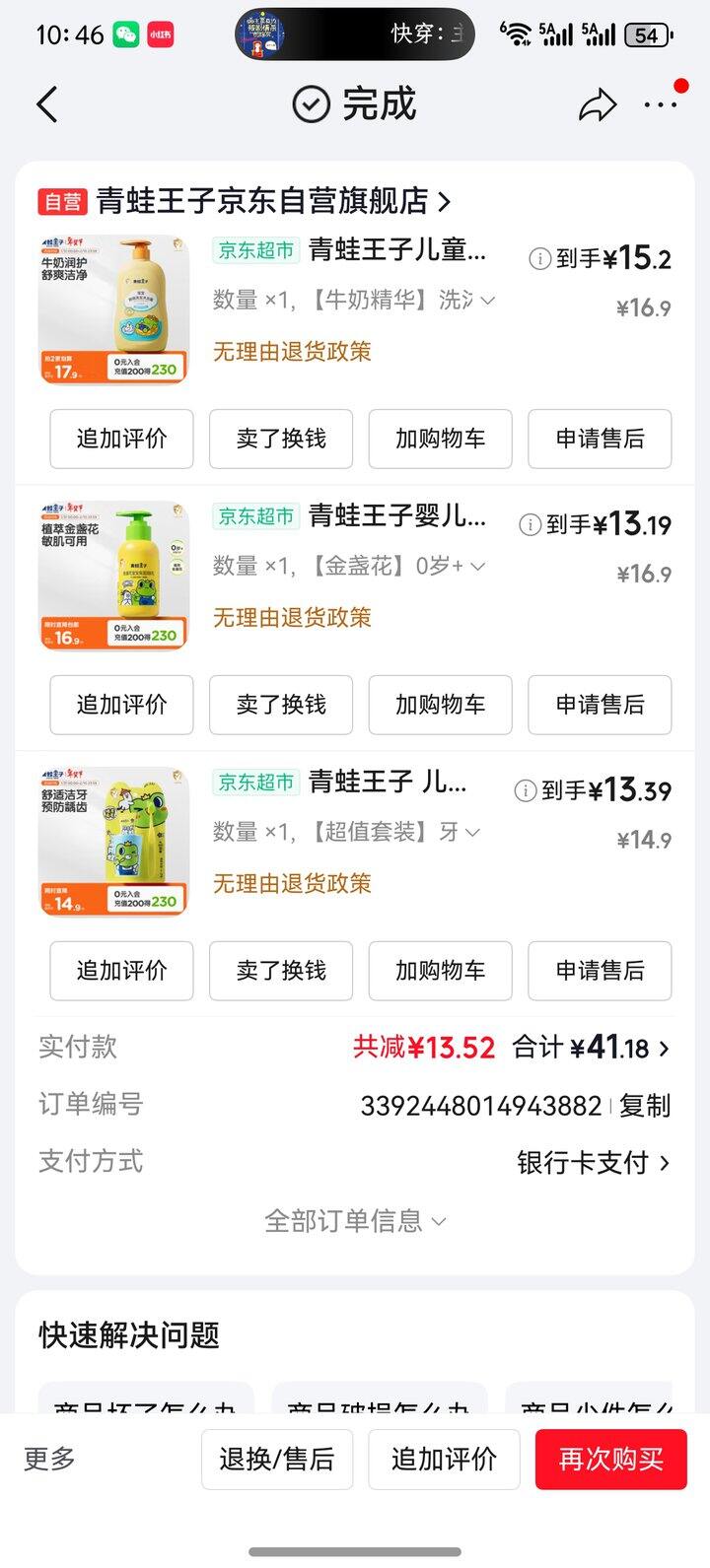Open the 银行卡支付 payment method details

pyautogui.click(x=594, y=1163)
